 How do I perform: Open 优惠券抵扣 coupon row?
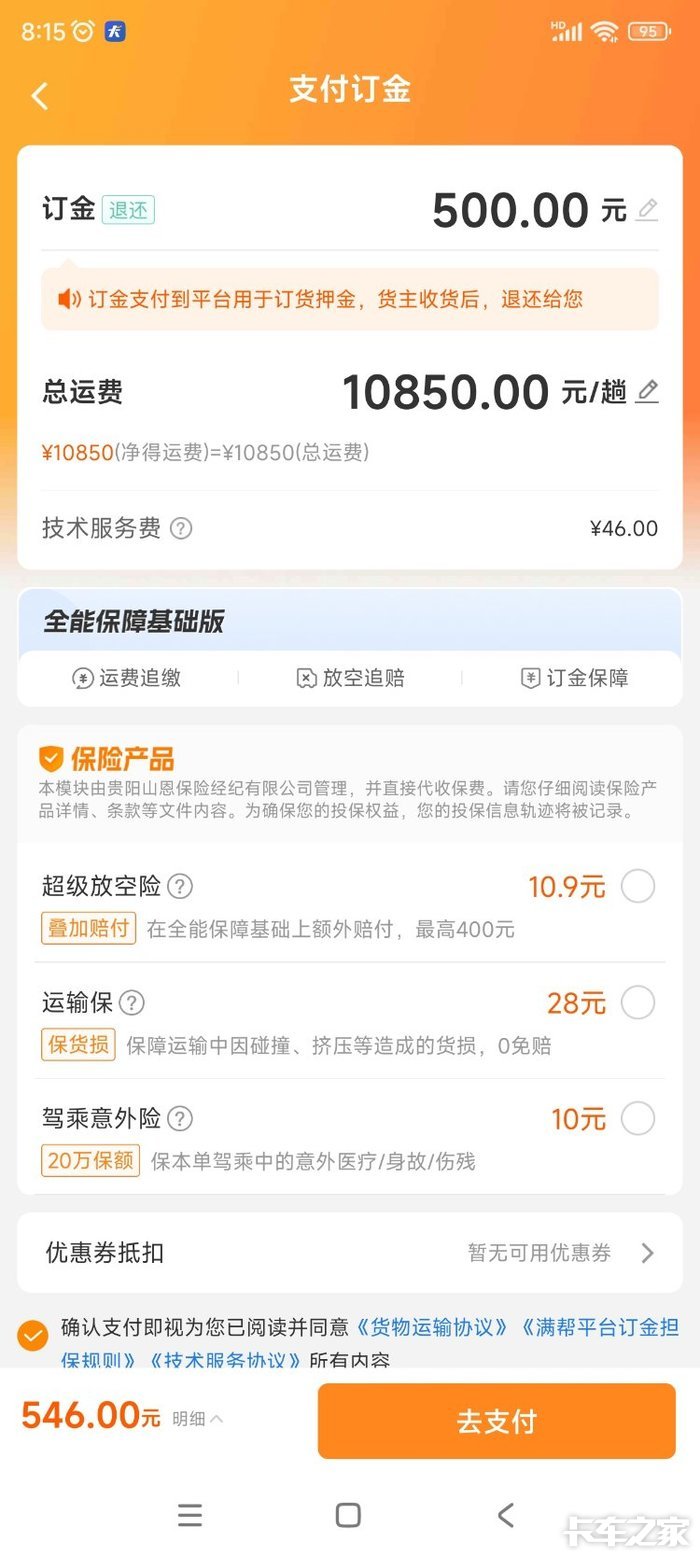tap(350, 1253)
